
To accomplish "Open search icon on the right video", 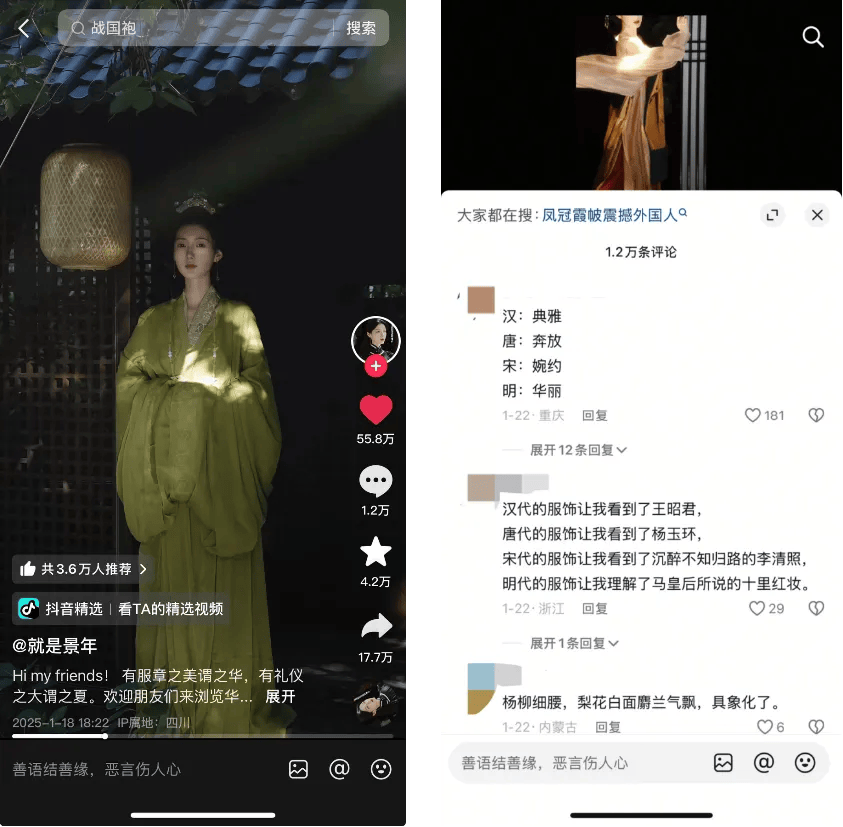I will pos(813,38).
